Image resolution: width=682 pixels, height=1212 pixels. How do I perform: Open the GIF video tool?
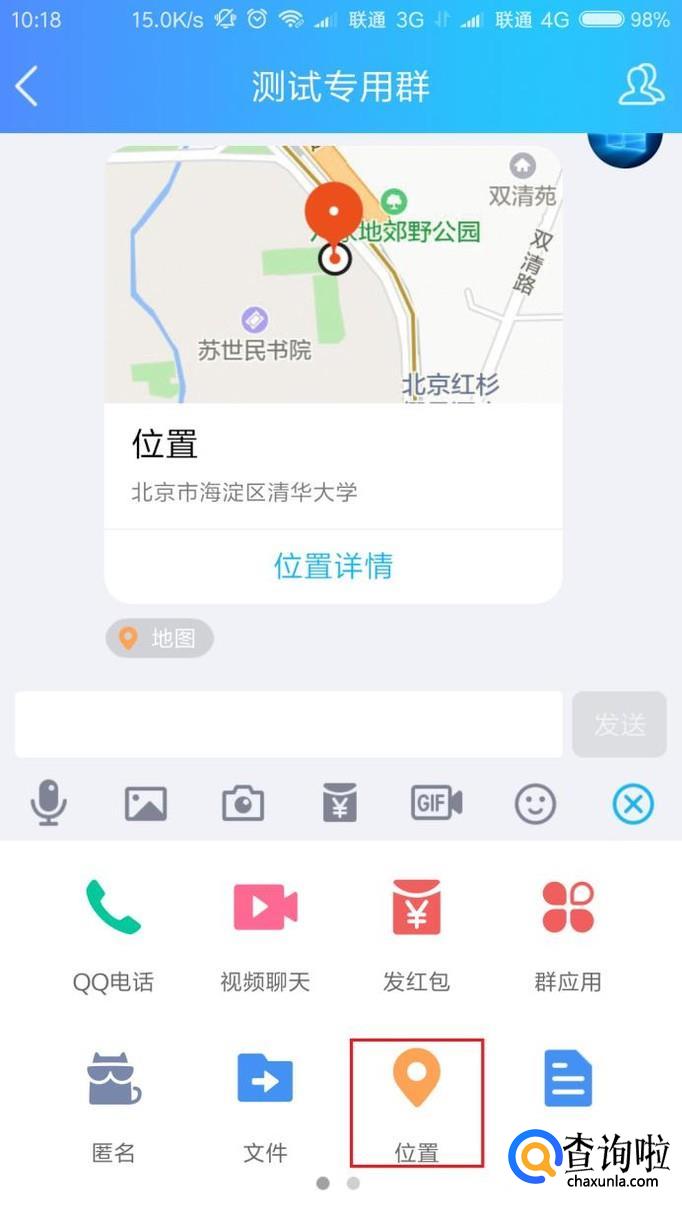(437, 803)
